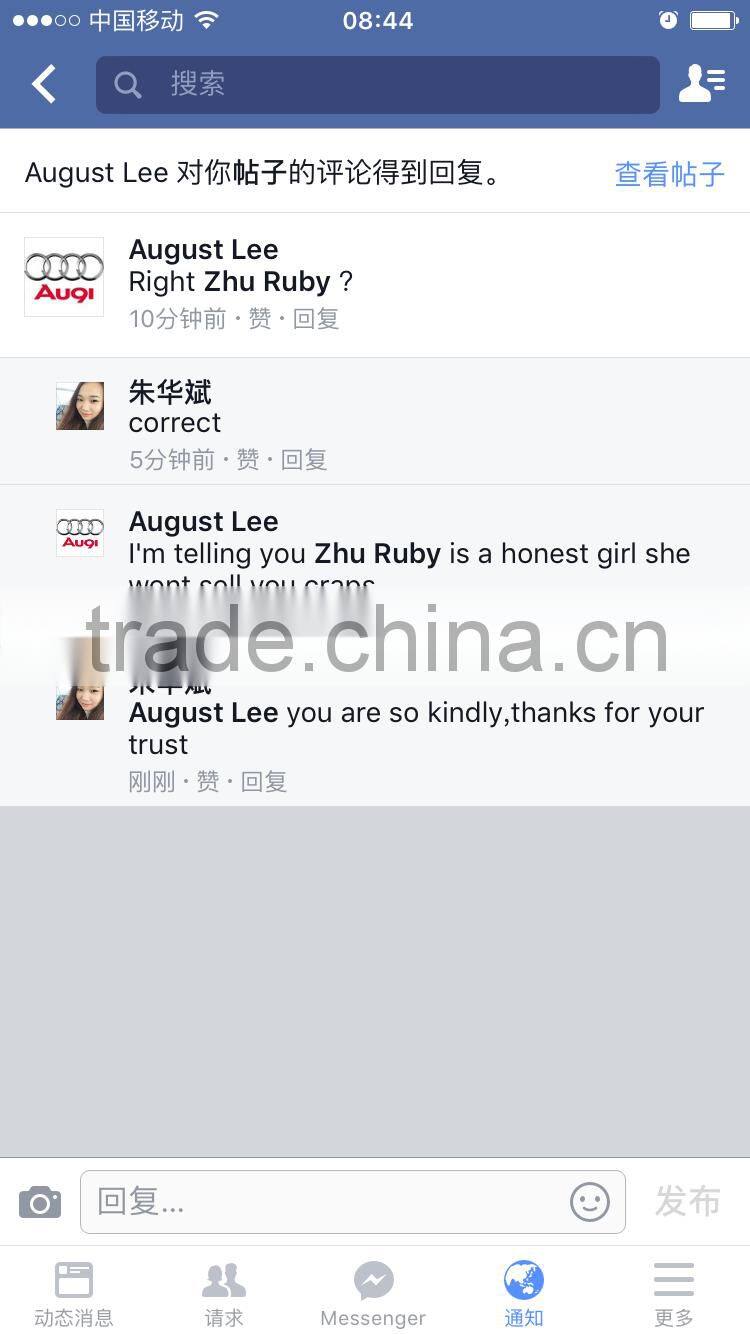Switch to the 动态消息 tab
This screenshot has width=750, height=1334.
tap(74, 1293)
